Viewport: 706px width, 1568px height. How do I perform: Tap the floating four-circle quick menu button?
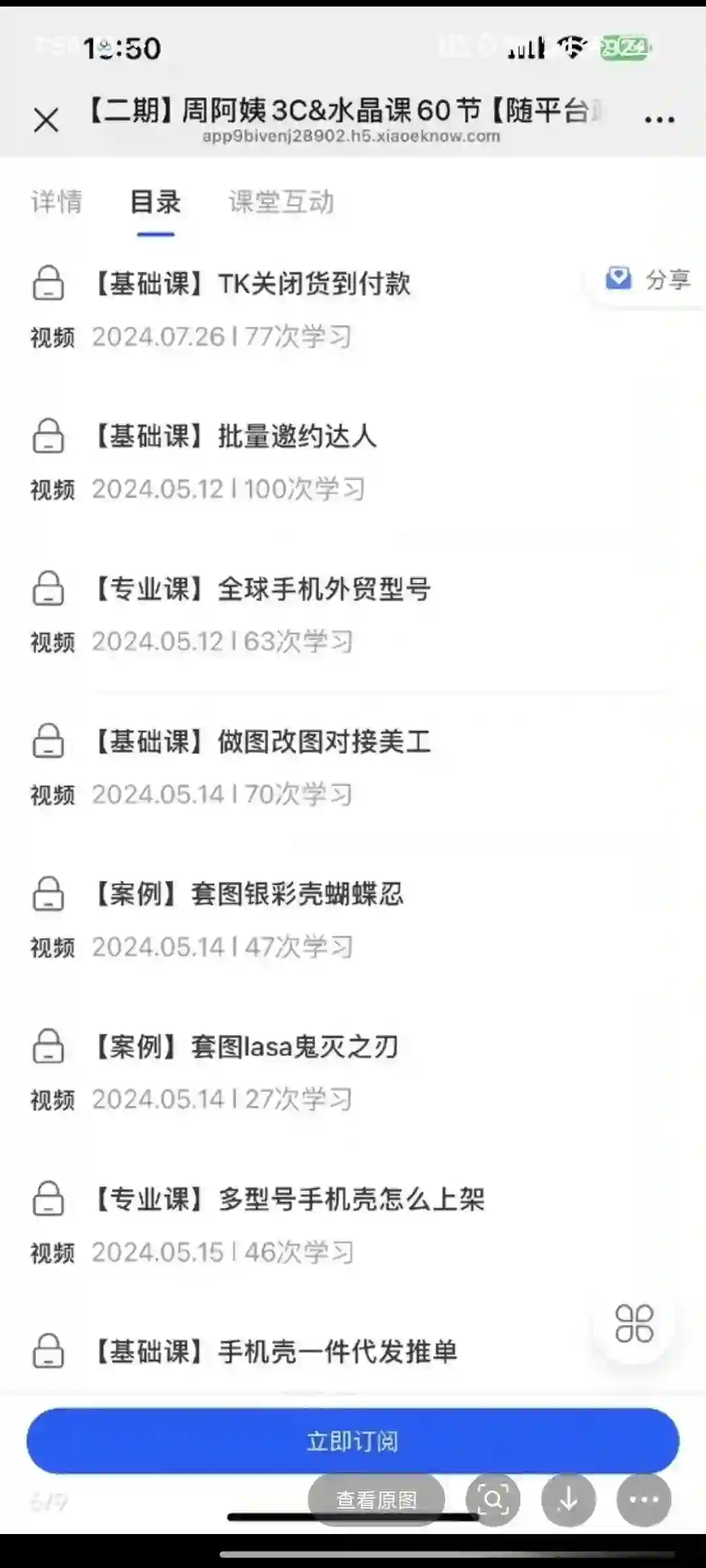click(634, 1323)
